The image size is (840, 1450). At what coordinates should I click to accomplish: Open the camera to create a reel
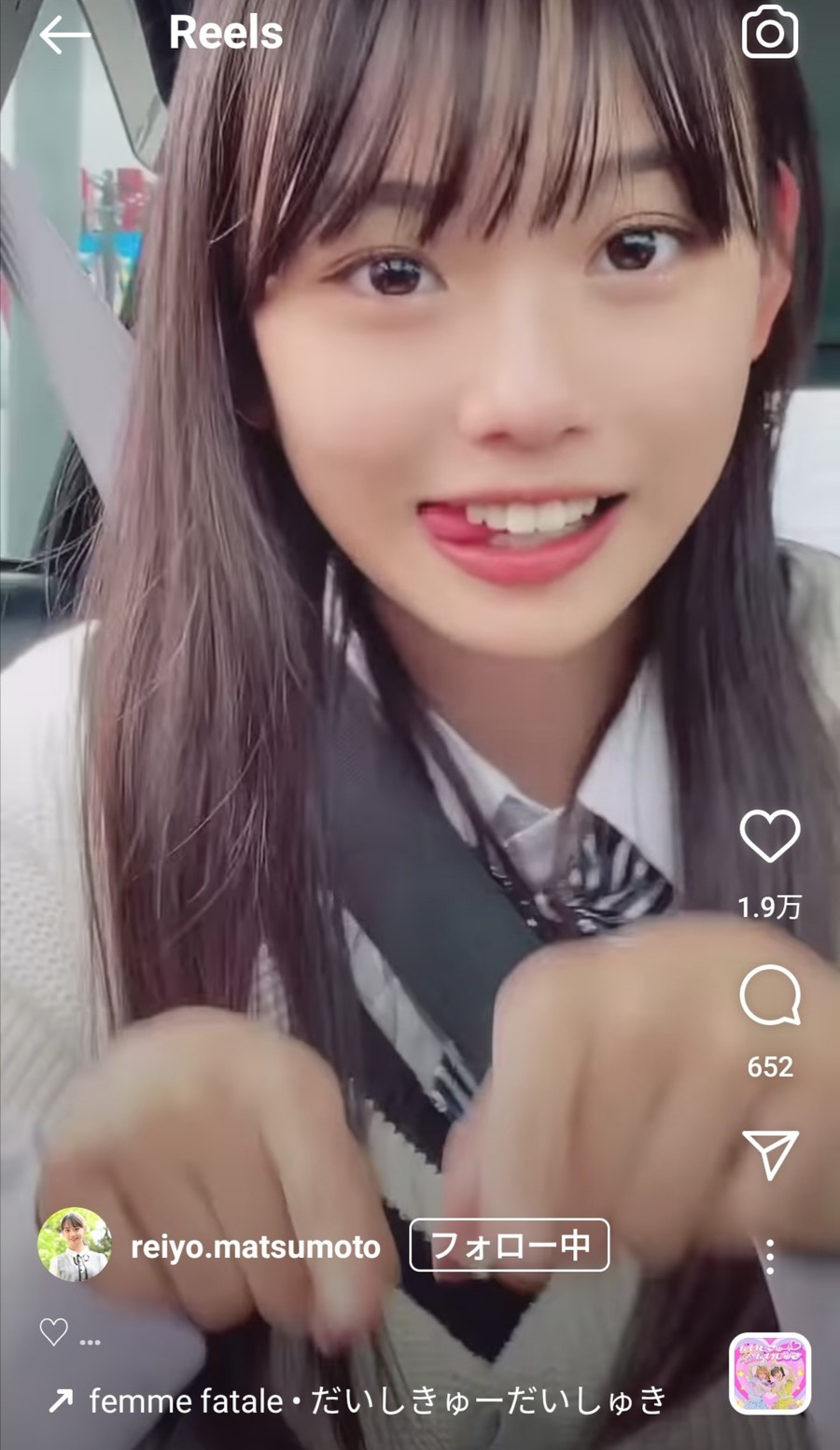pos(770,34)
